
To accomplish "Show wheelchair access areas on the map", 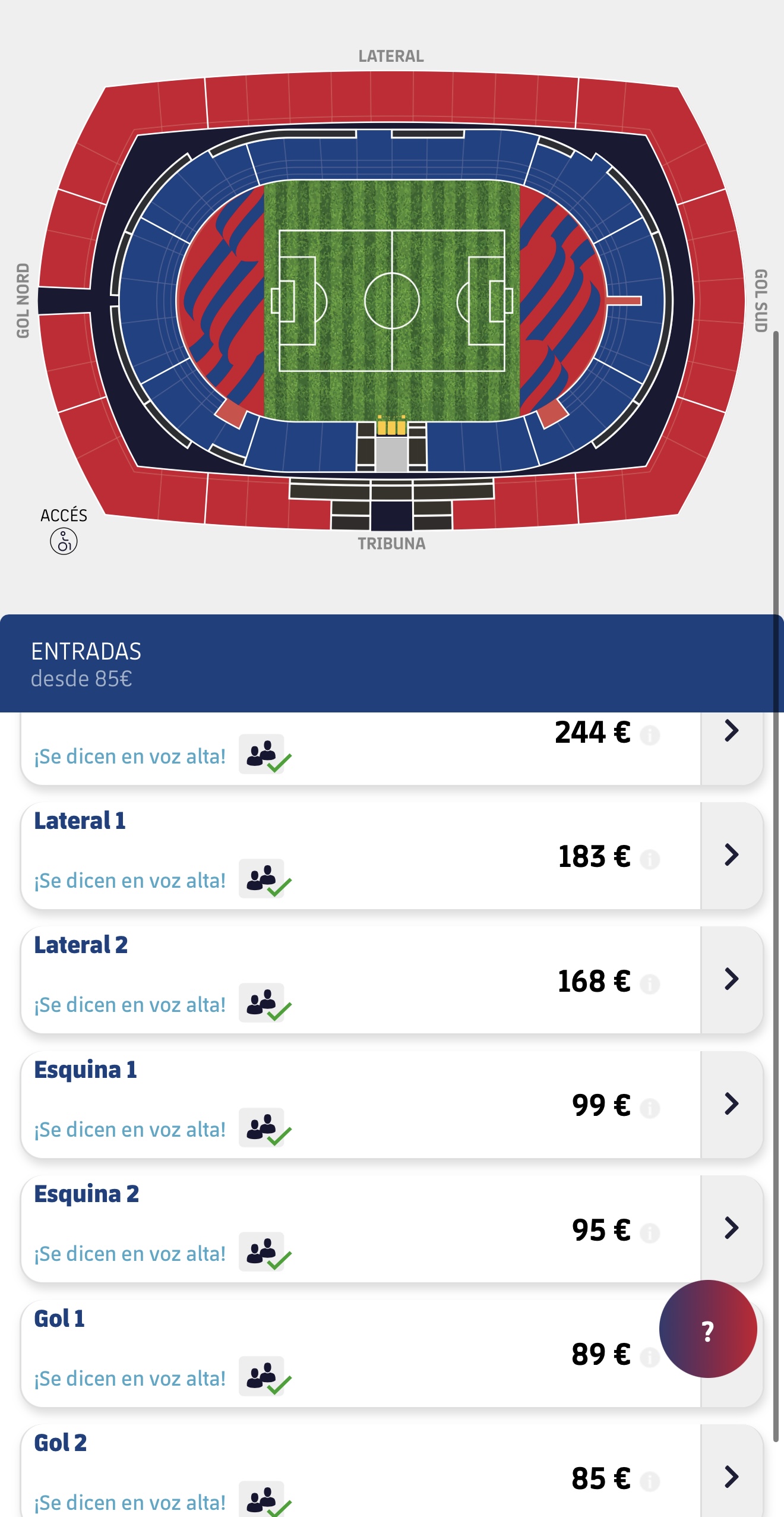I will tap(64, 541).
